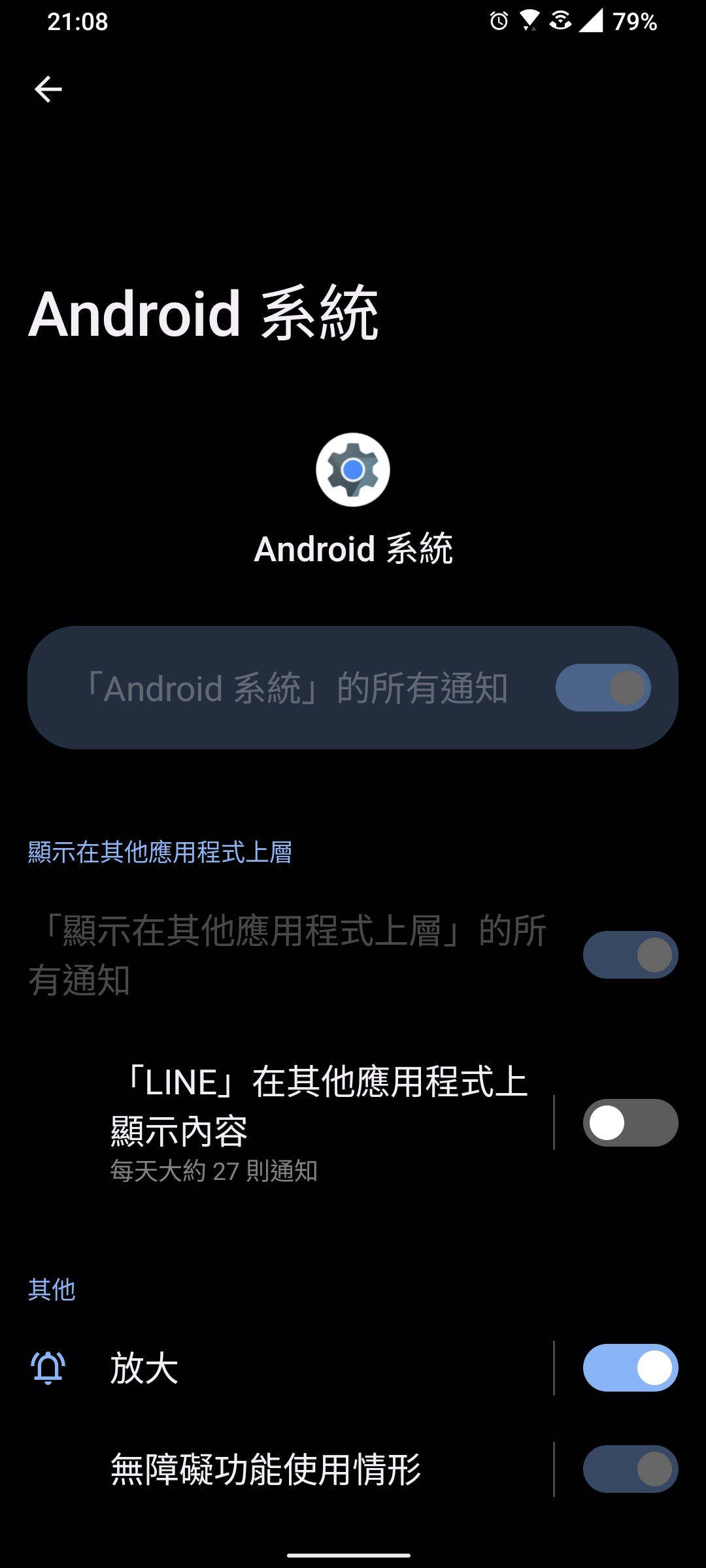Enable the LINE overlay notification switch
This screenshot has width=706, height=1568.
point(630,1122)
